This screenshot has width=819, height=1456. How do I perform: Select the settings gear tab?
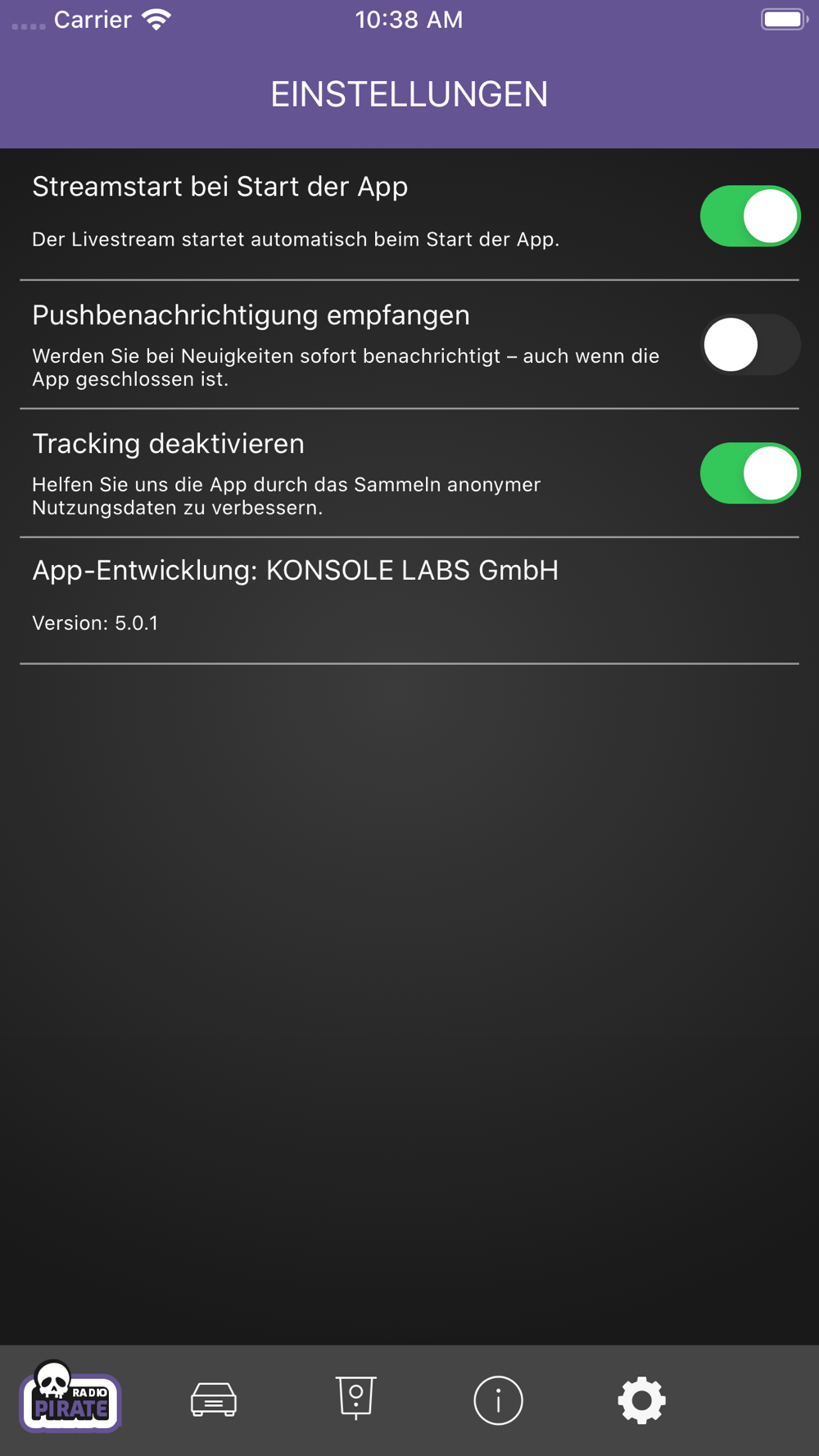pyautogui.click(x=641, y=1400)
